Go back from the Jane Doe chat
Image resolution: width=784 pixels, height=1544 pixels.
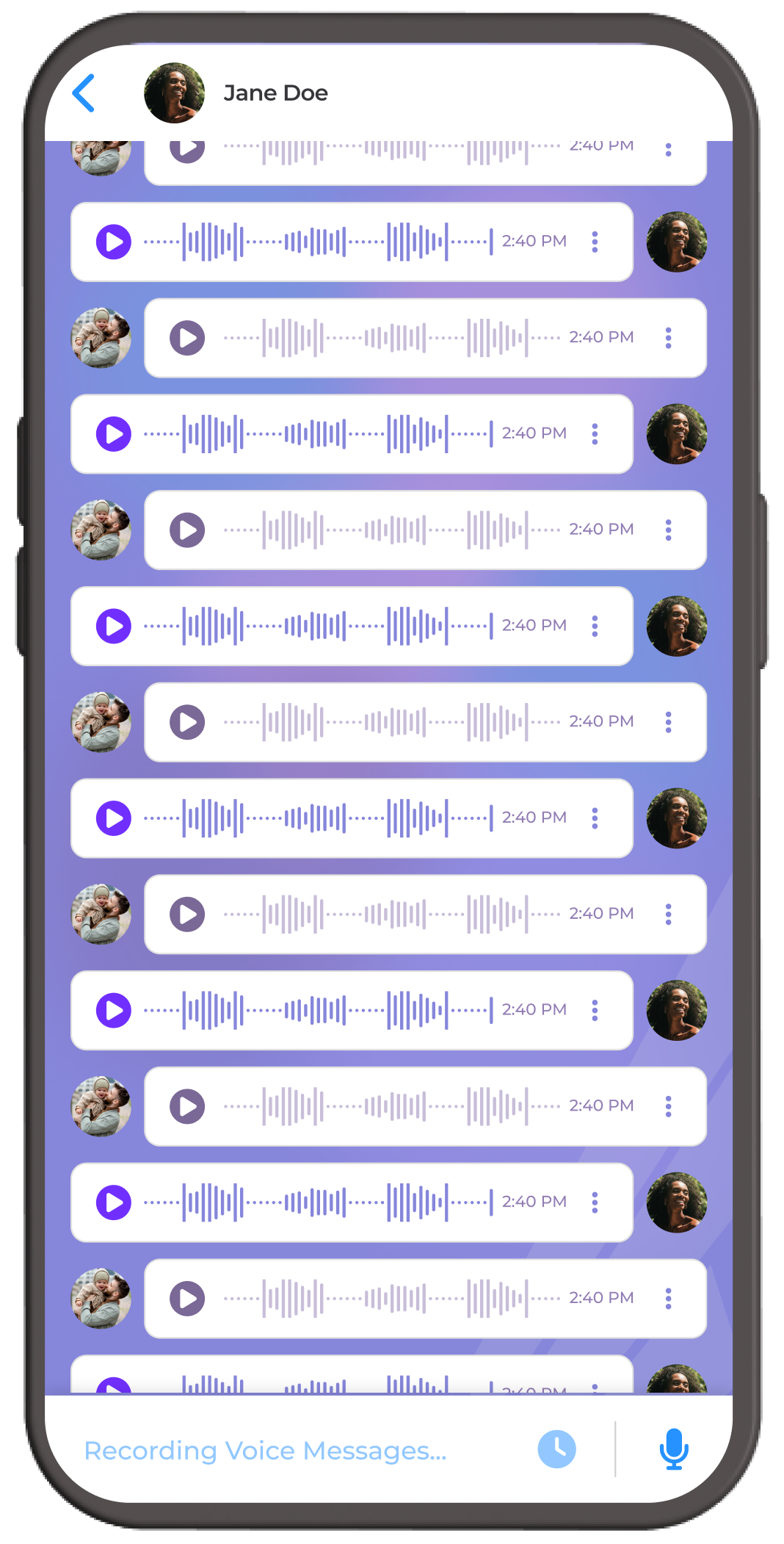tap(84, 93)
